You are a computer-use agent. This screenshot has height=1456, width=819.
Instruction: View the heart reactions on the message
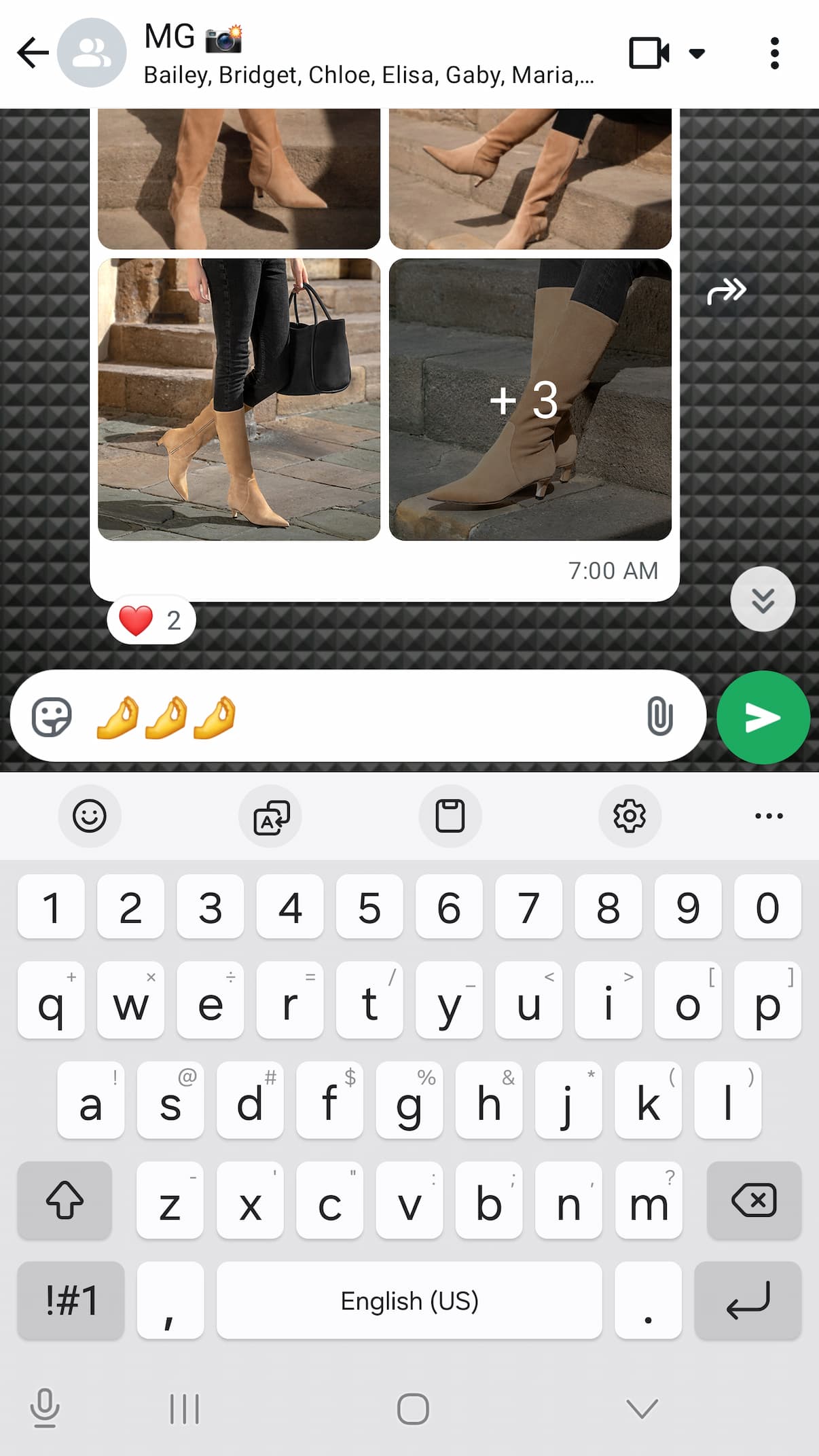point(151,620)
